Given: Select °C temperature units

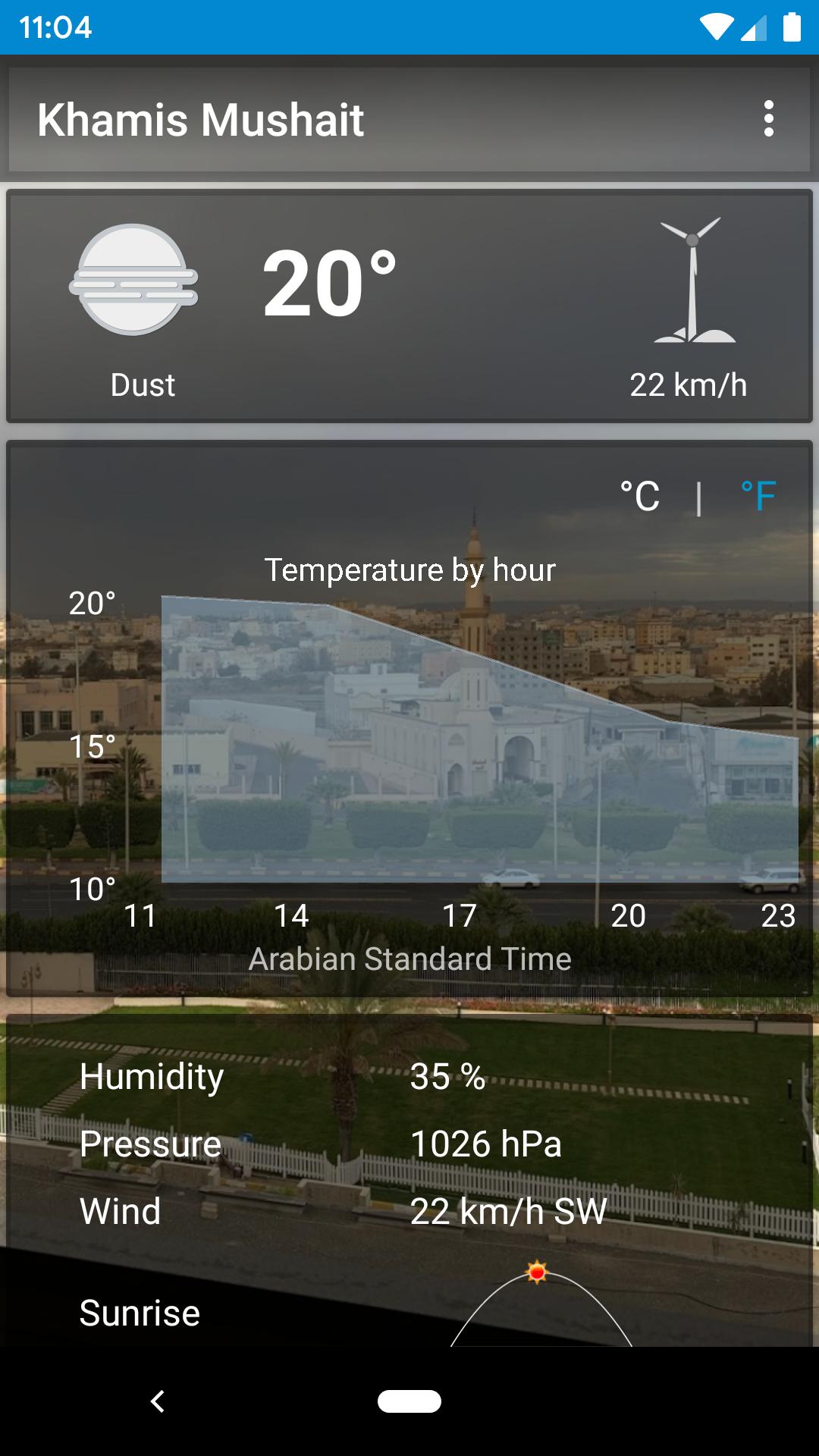Looking at the screenshot, I should point(639,494).
